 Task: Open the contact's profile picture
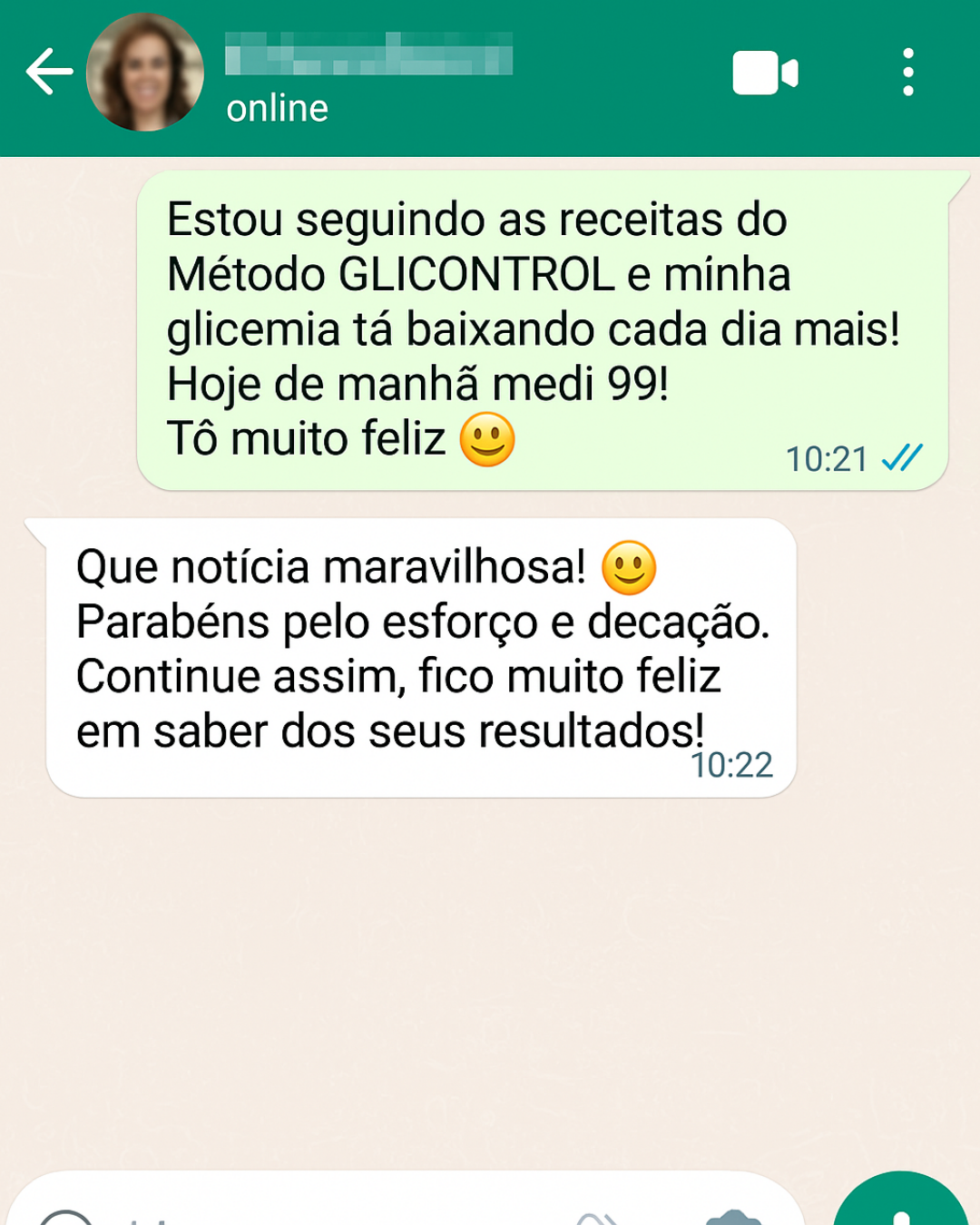145,73
